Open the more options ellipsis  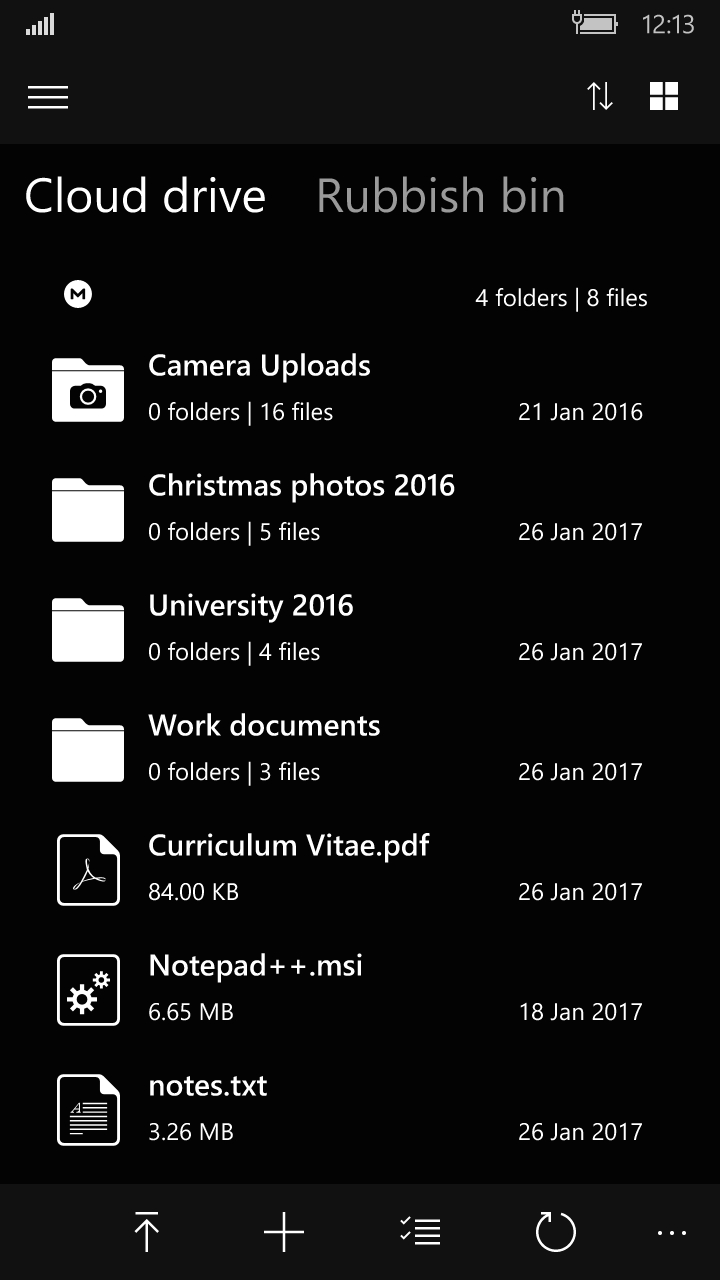[672, 1233]
